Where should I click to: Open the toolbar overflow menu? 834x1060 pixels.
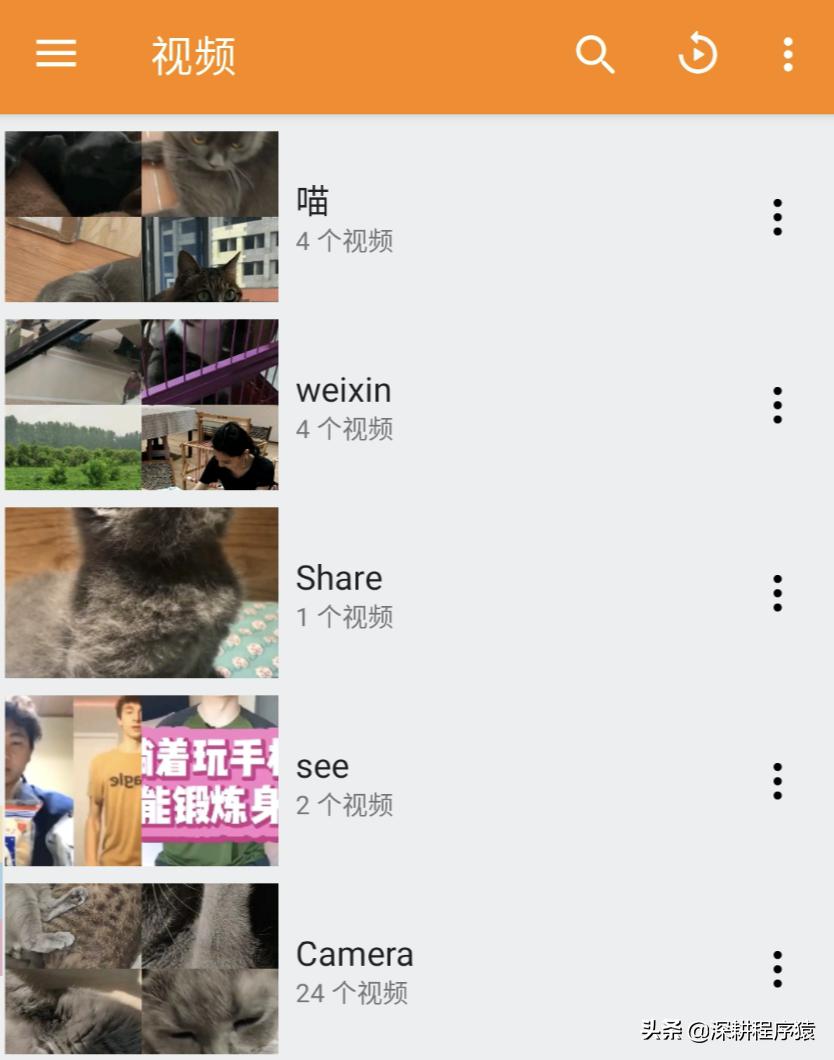tap(787, 54)
